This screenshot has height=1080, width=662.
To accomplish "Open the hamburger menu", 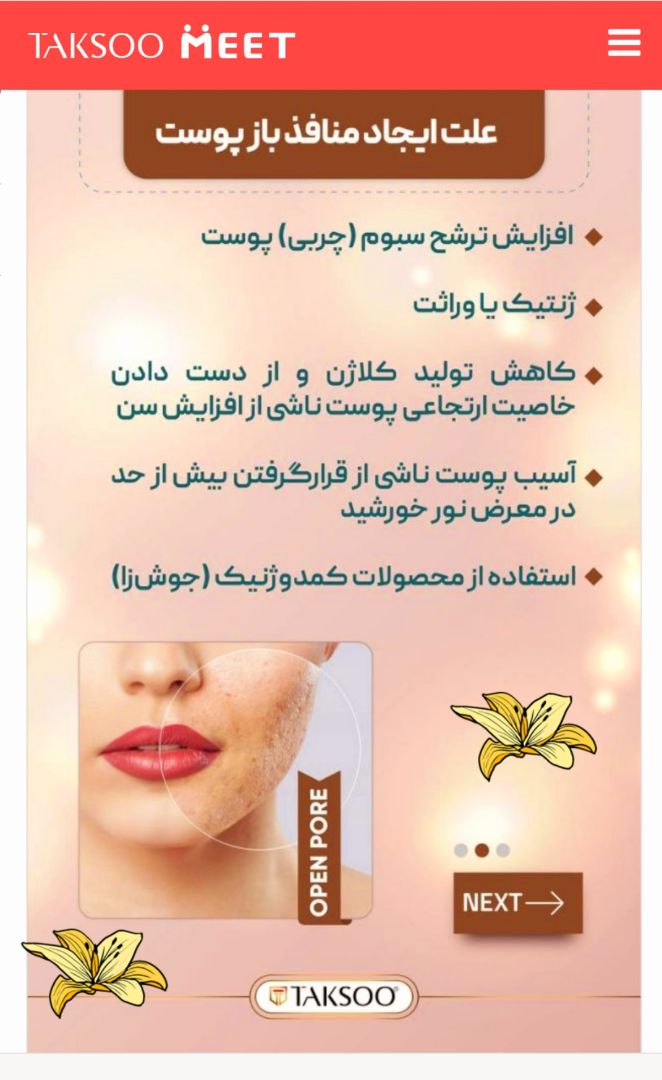I will click(x=623, y=44).
